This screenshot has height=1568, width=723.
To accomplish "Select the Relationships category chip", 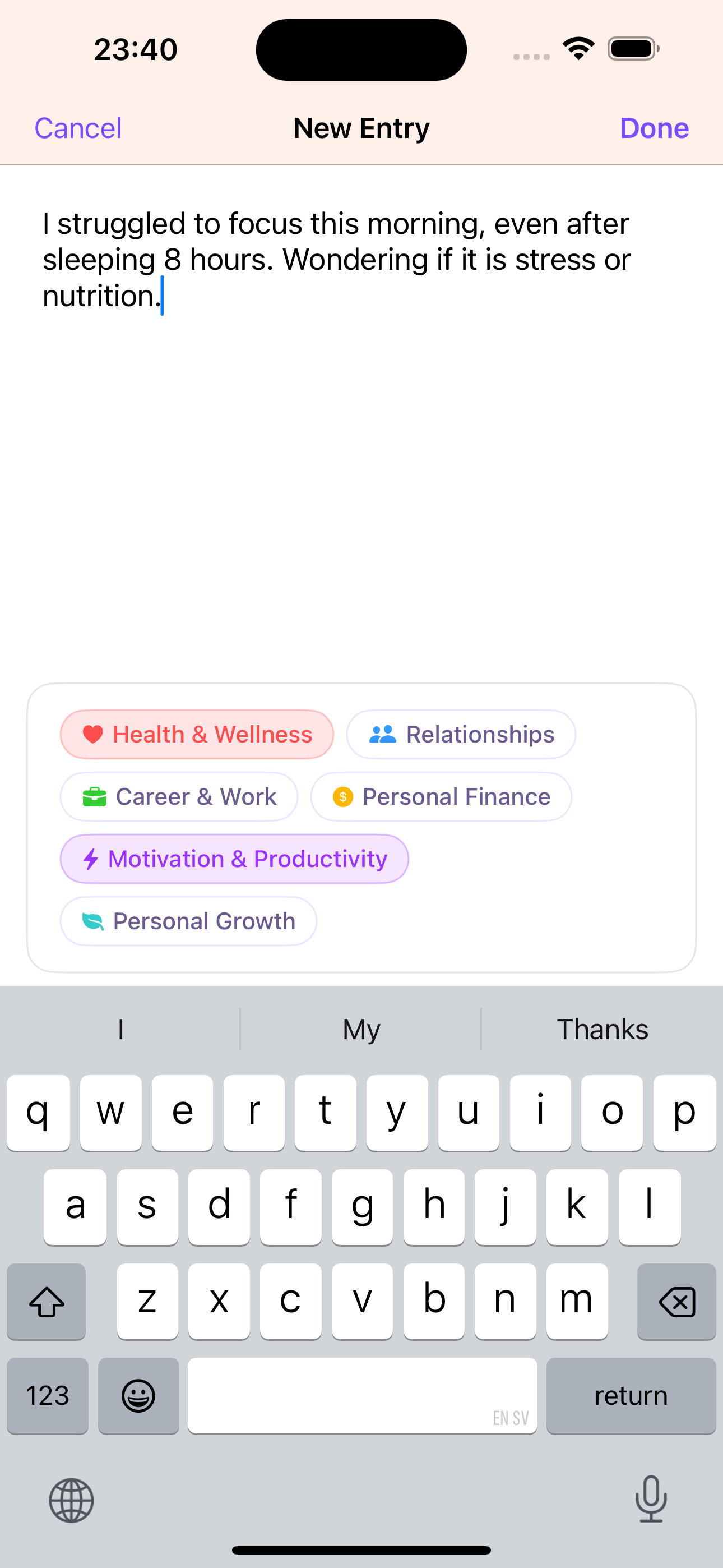I will [461, 734].
